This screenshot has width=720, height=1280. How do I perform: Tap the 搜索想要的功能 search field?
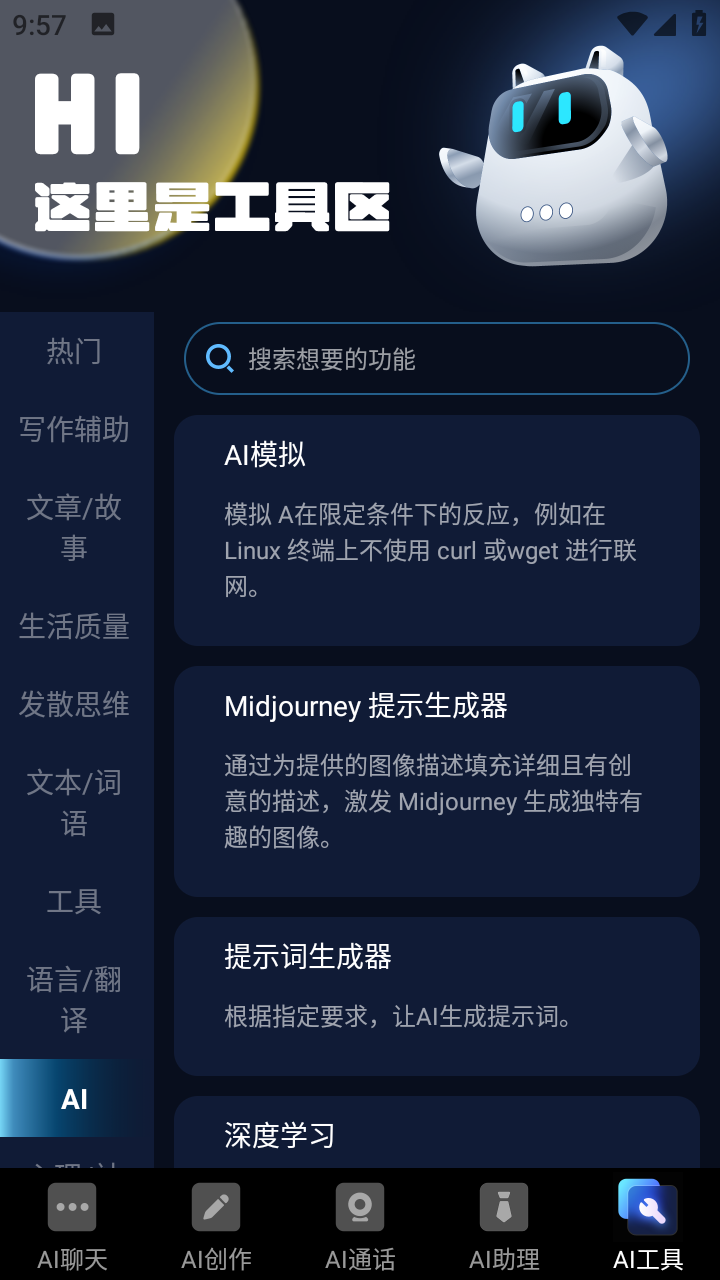pos(436,359)
